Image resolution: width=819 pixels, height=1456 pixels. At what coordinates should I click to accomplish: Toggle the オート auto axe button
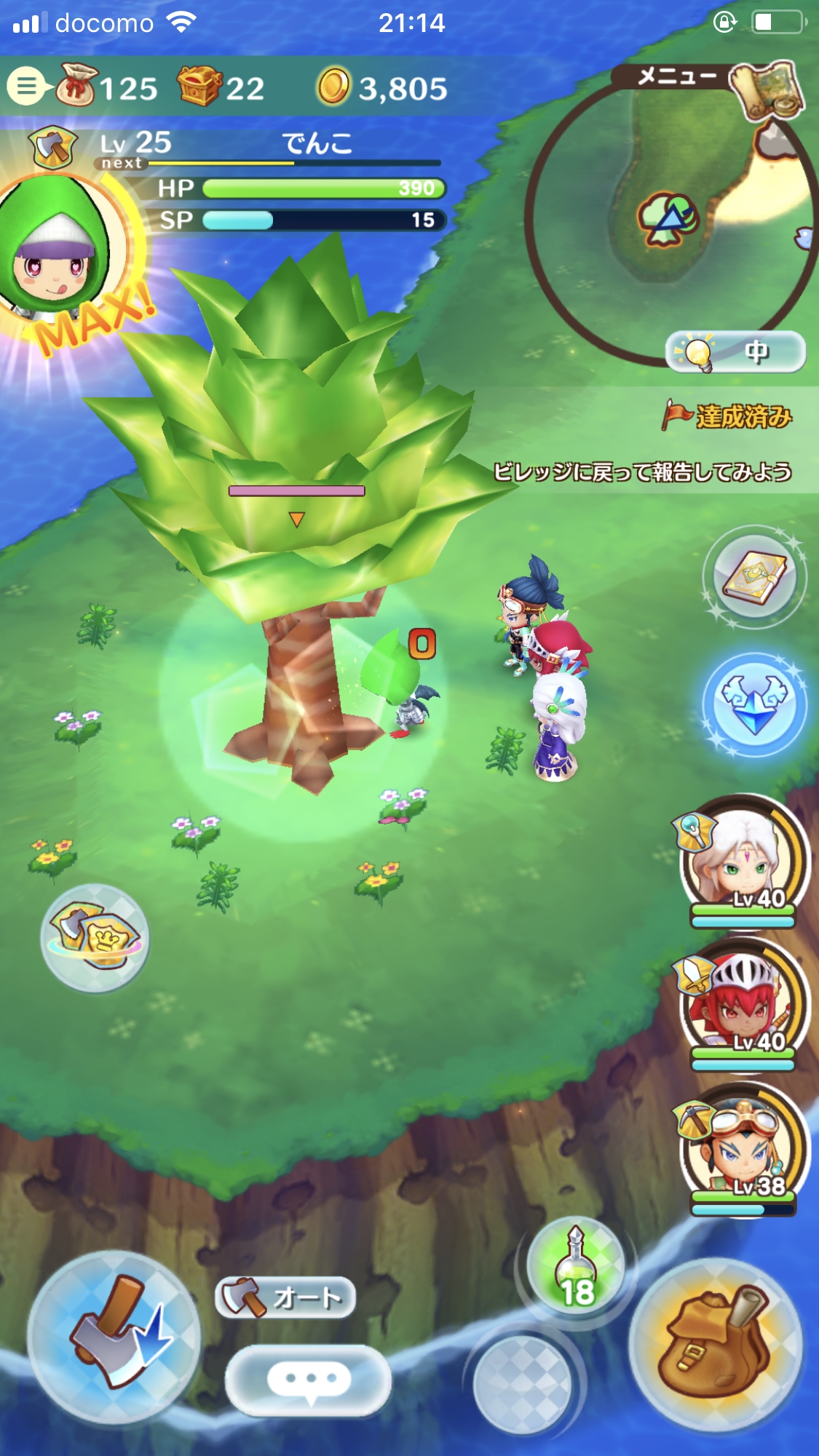[285, 1297]
